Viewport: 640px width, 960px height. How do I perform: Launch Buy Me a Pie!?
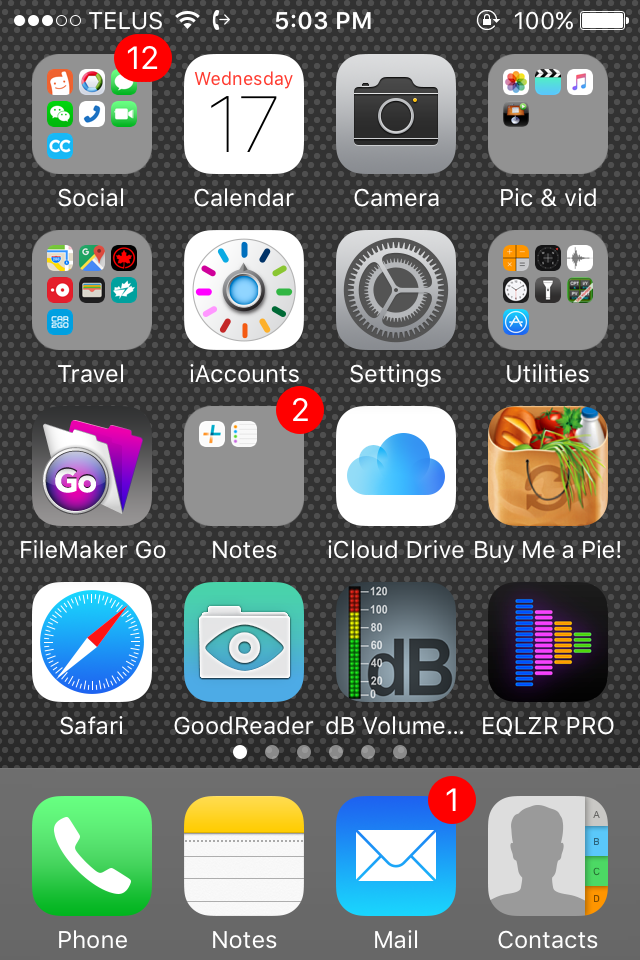click(548, 466)
